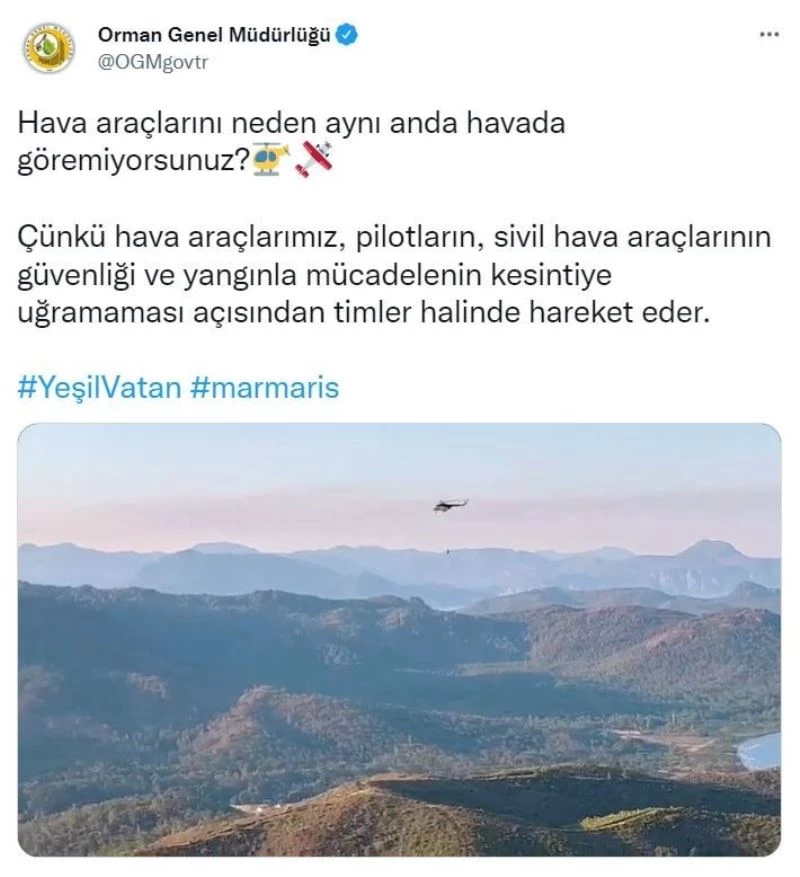Open the #YeşilVatan hashtag

[x=99, y=388]
